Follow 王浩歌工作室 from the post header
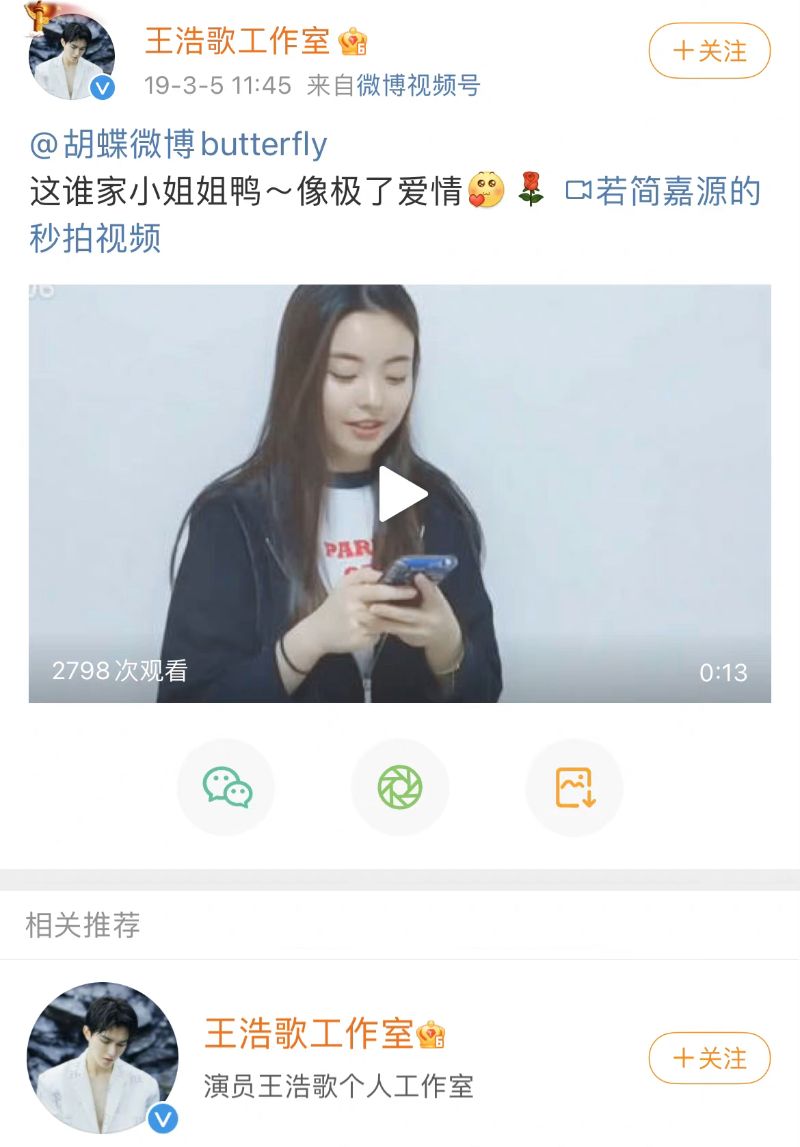This screenshot has width=800, height=1147. 709,50
